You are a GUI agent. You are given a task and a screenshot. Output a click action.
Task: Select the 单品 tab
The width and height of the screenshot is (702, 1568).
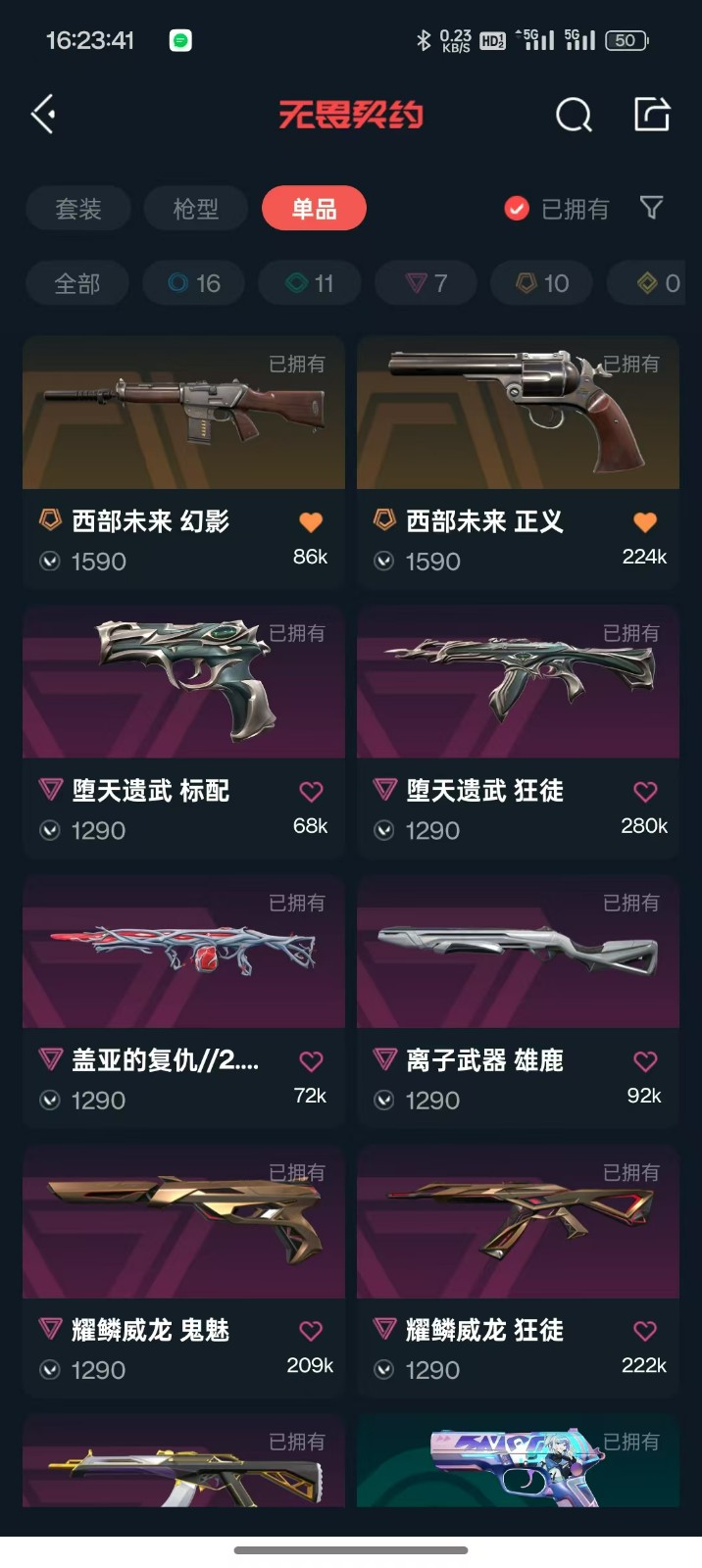314,209
